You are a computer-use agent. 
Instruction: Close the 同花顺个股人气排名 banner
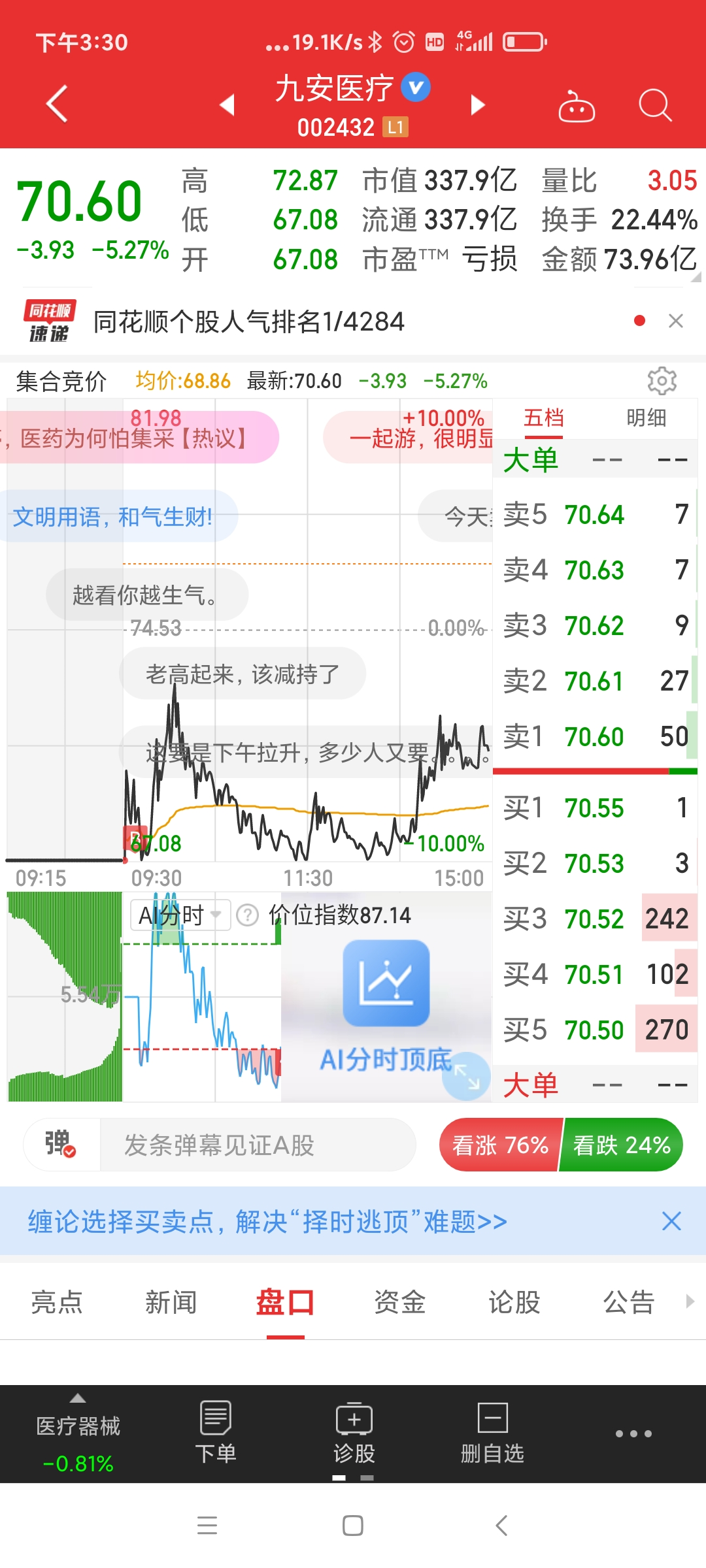coord(676,321)
